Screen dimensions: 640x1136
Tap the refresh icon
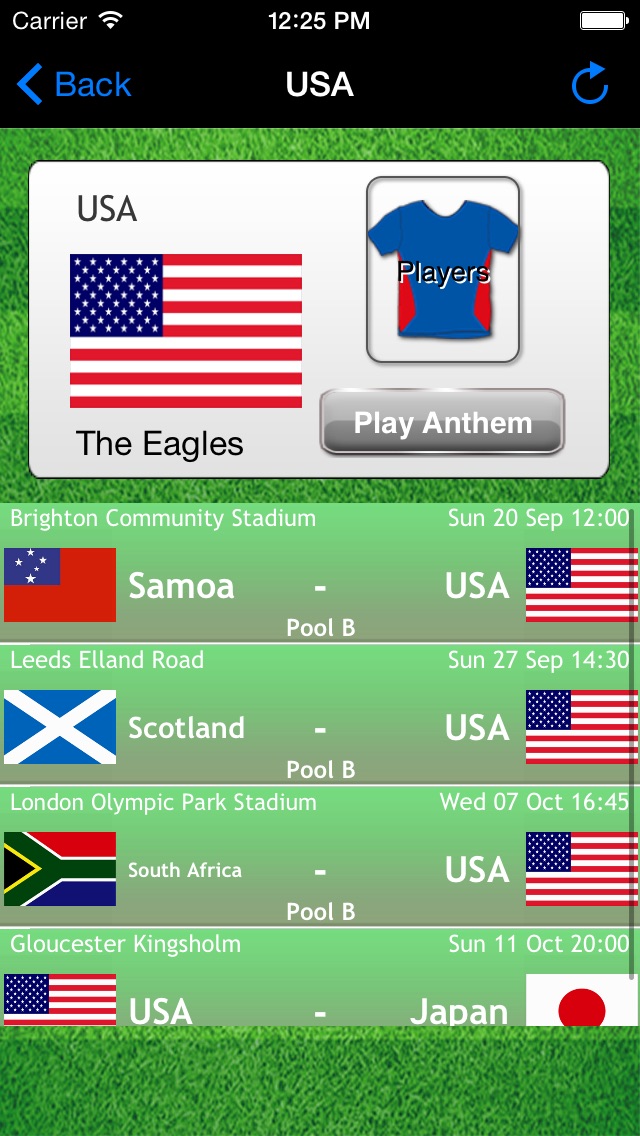[590, 84]
